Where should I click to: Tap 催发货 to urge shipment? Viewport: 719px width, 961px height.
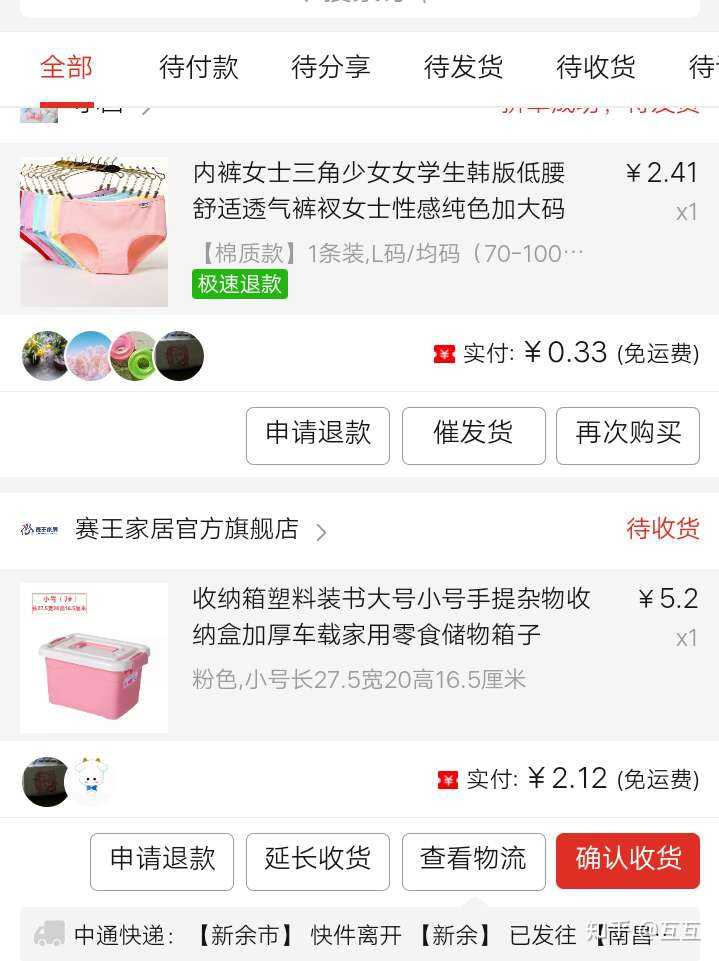point(474,435)
